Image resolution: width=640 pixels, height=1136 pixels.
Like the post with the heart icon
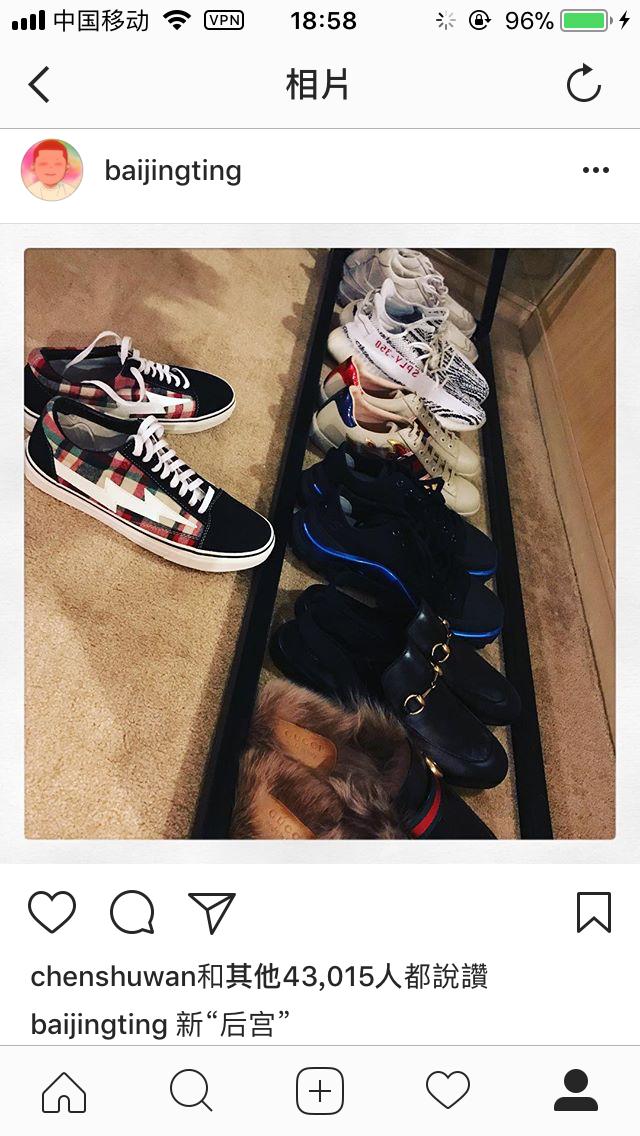click(x=52, y=912)
